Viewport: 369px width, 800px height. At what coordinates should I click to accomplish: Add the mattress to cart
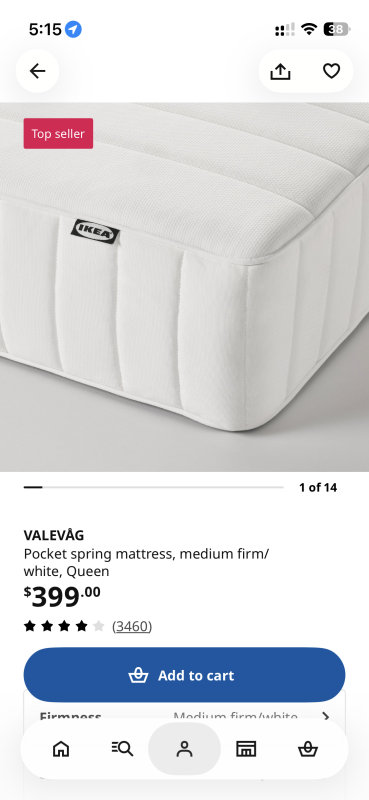point(184,675)
